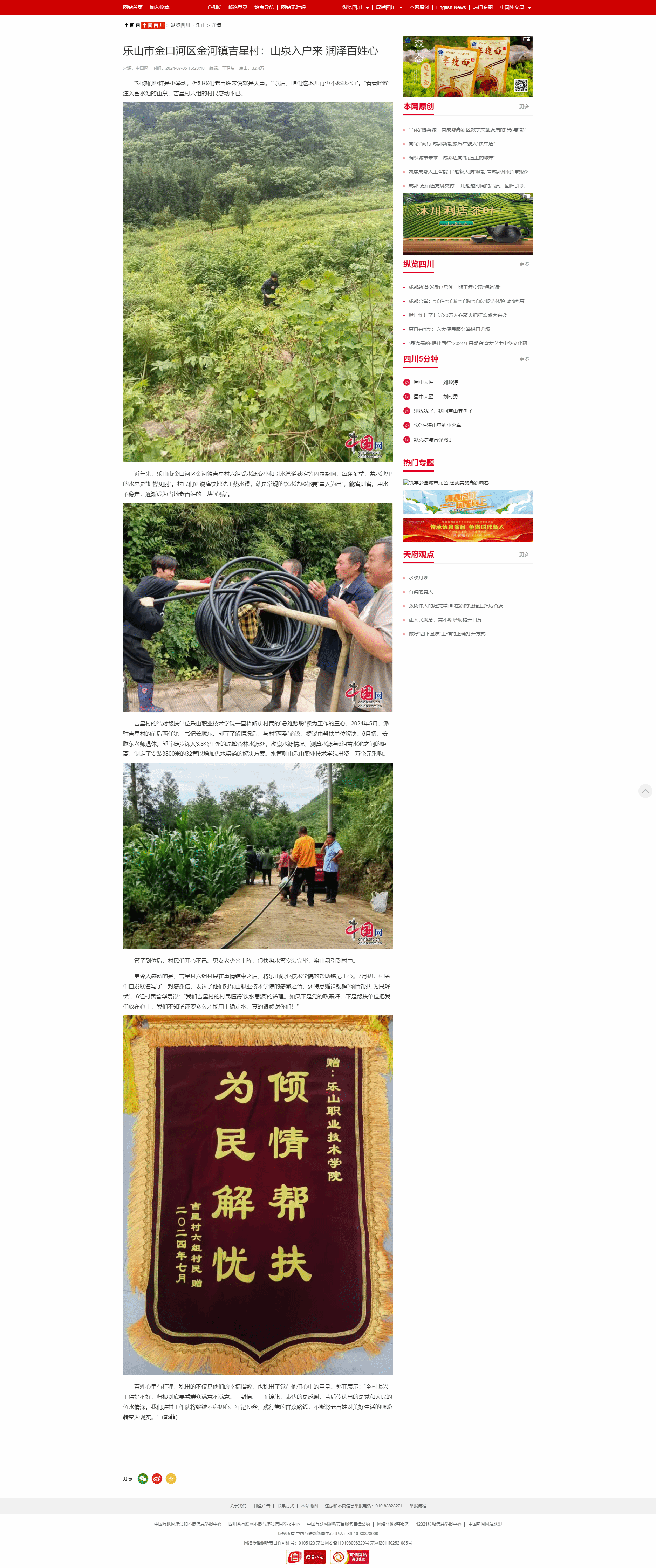Open 成都轨道交通17号线二期工程 article
The width and height of the screenshot is (656, 1568).
(x=454, y=287)
